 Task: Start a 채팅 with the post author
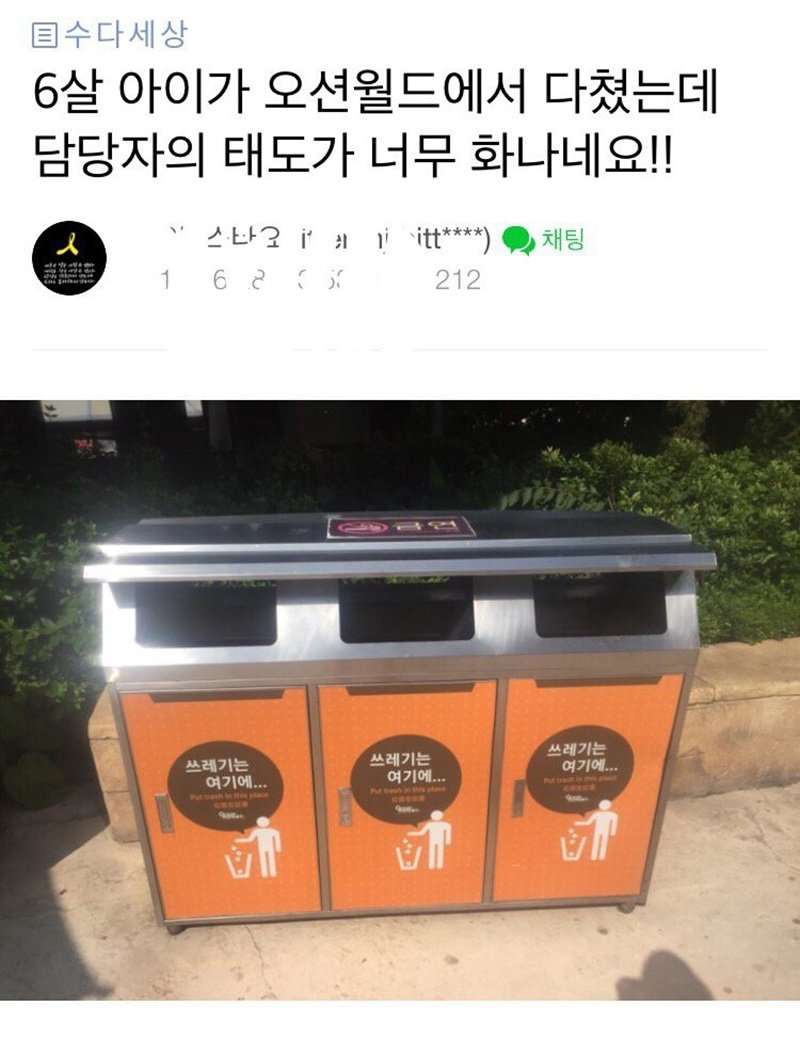[x=544, y=240]
